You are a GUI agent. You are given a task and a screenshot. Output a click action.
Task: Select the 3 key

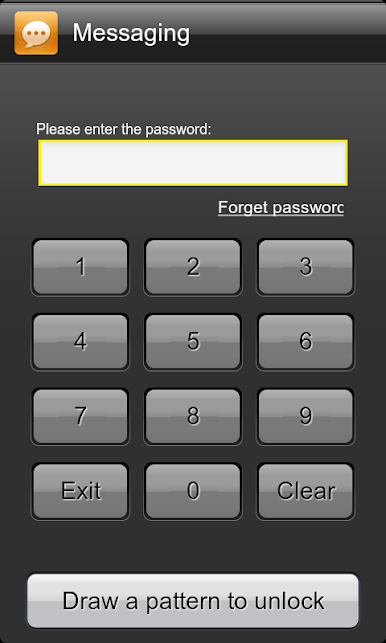(306, 267)
